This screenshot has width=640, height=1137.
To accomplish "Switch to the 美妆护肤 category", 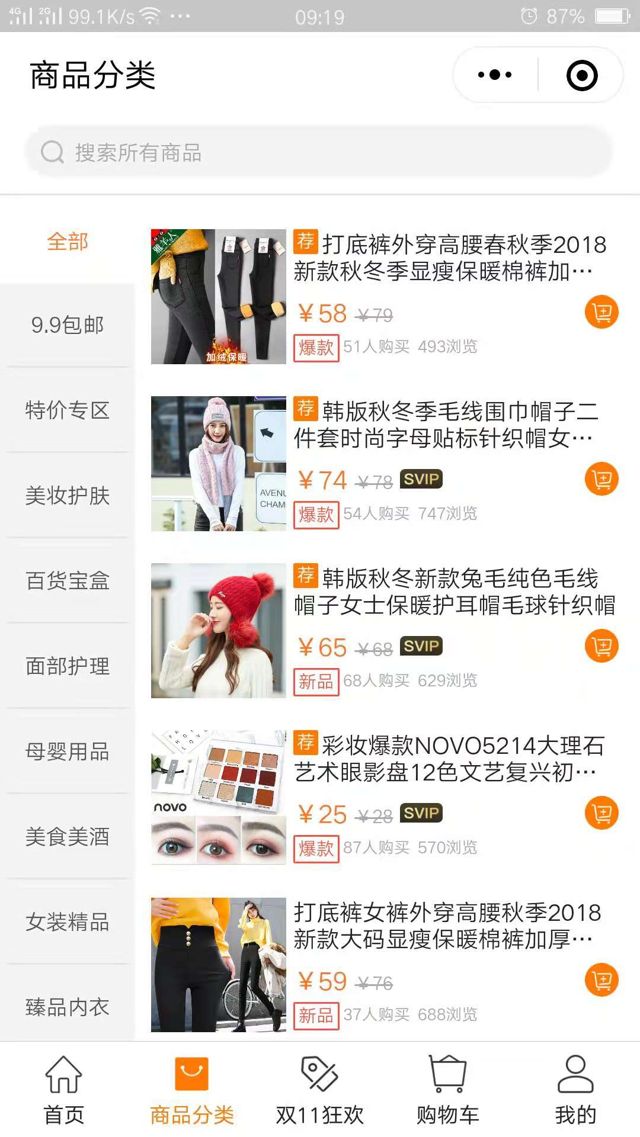I will (x=67, y=496).
